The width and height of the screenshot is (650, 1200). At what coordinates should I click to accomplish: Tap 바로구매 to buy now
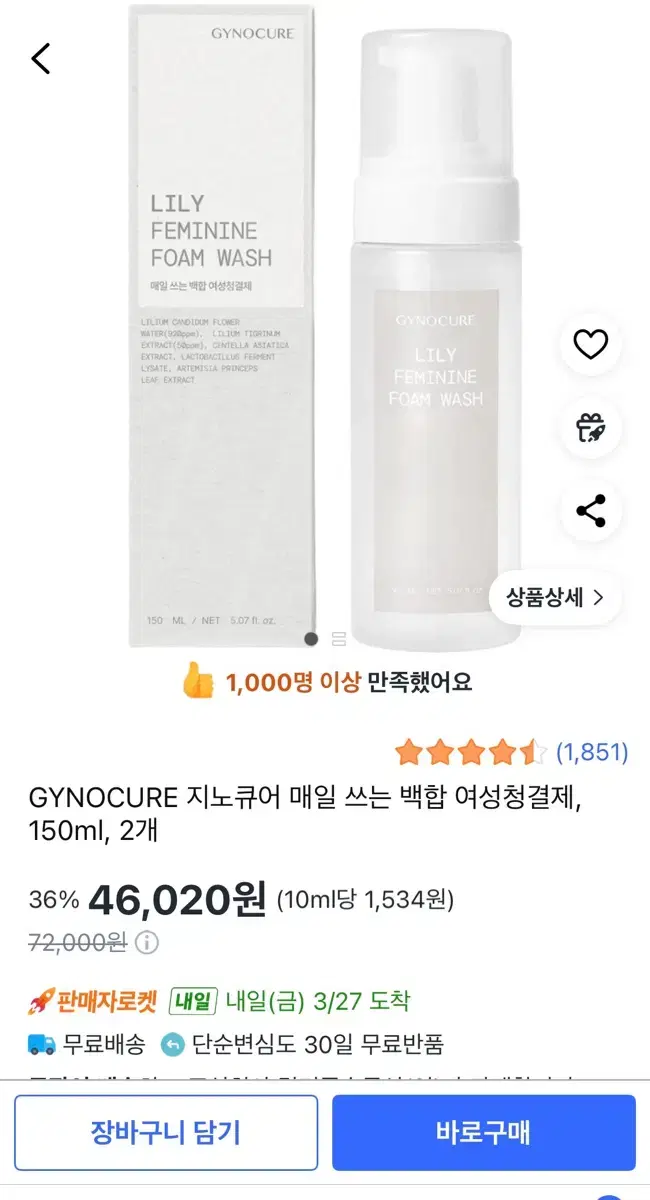[x=484, y=1132]
